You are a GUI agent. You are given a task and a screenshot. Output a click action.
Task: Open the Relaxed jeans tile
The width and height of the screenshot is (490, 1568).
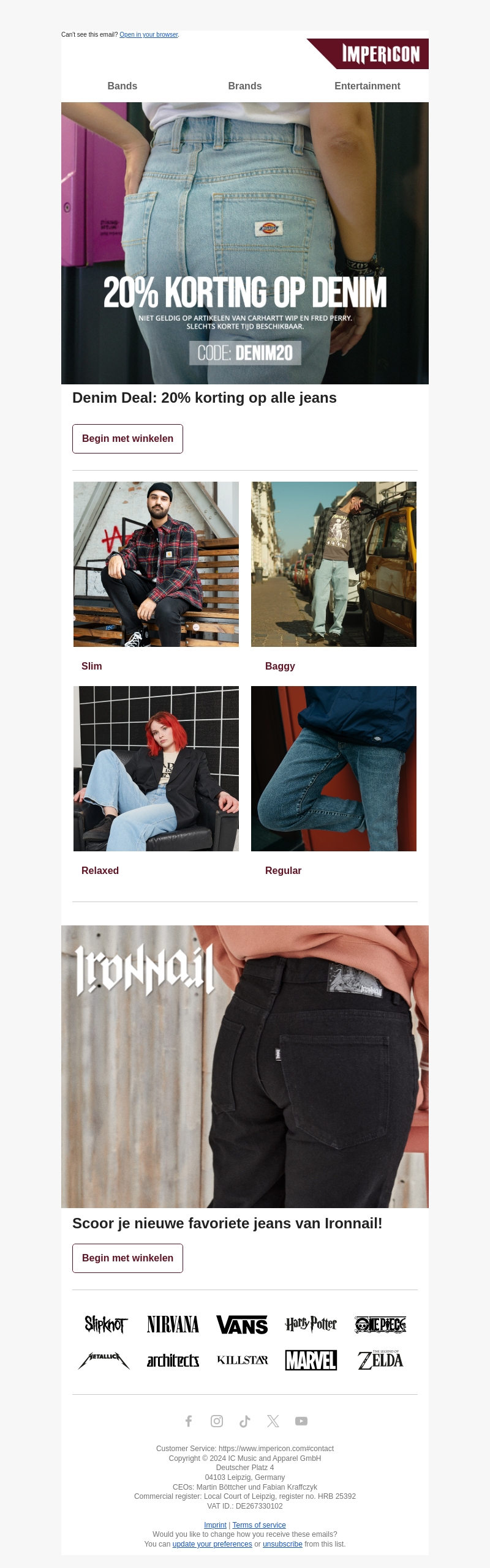pyautogui.click(x=156, y=769)
